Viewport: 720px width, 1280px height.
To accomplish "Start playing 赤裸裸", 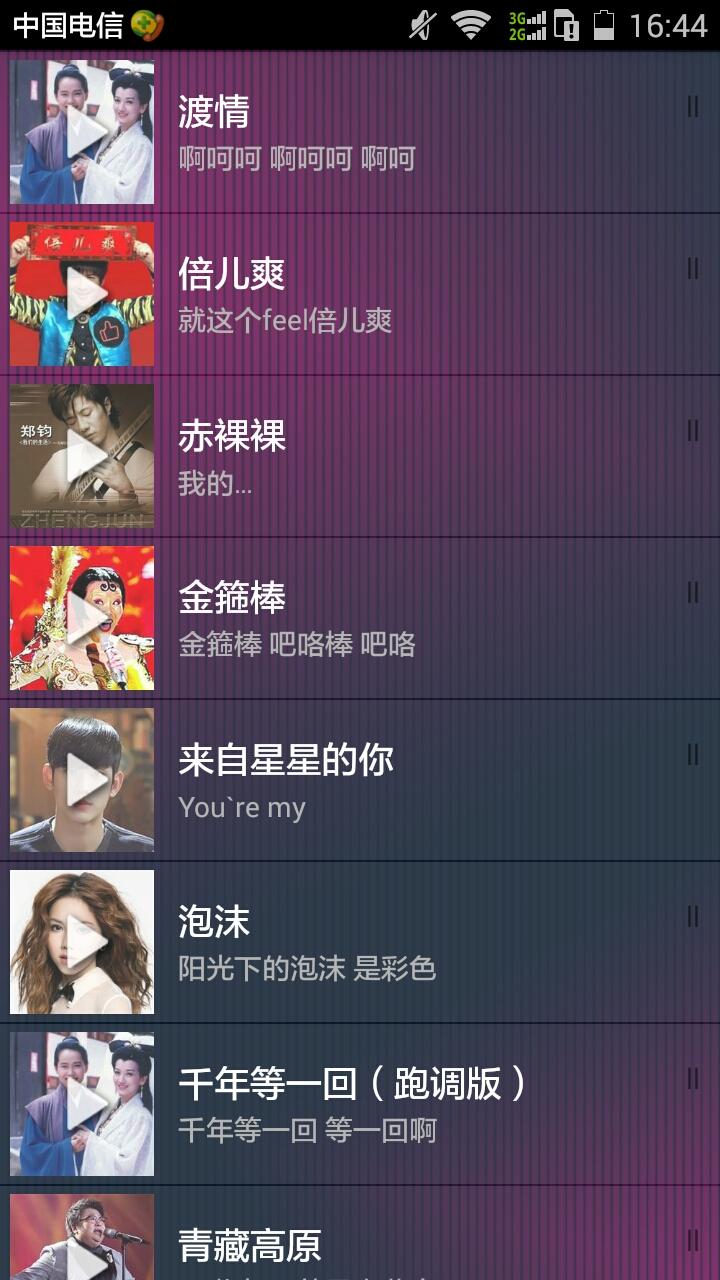I will 82,456.
